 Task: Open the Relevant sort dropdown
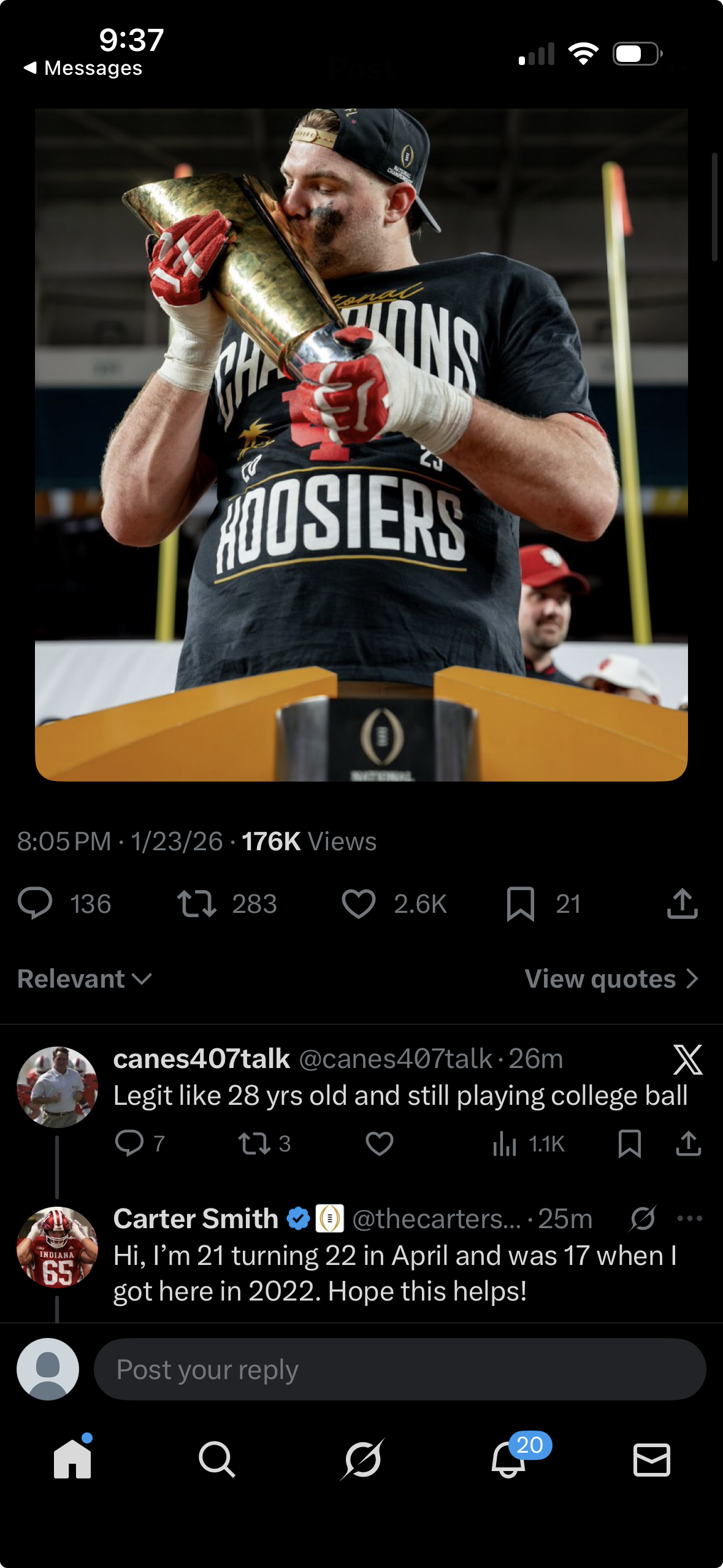pyautogui.click(x=85, y=978)
